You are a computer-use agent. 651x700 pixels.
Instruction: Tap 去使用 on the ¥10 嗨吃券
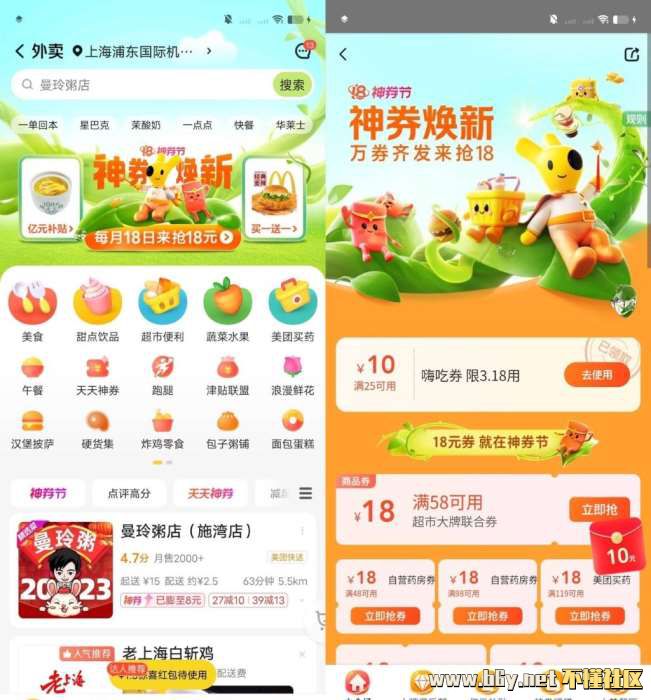[x=597, y=376]
